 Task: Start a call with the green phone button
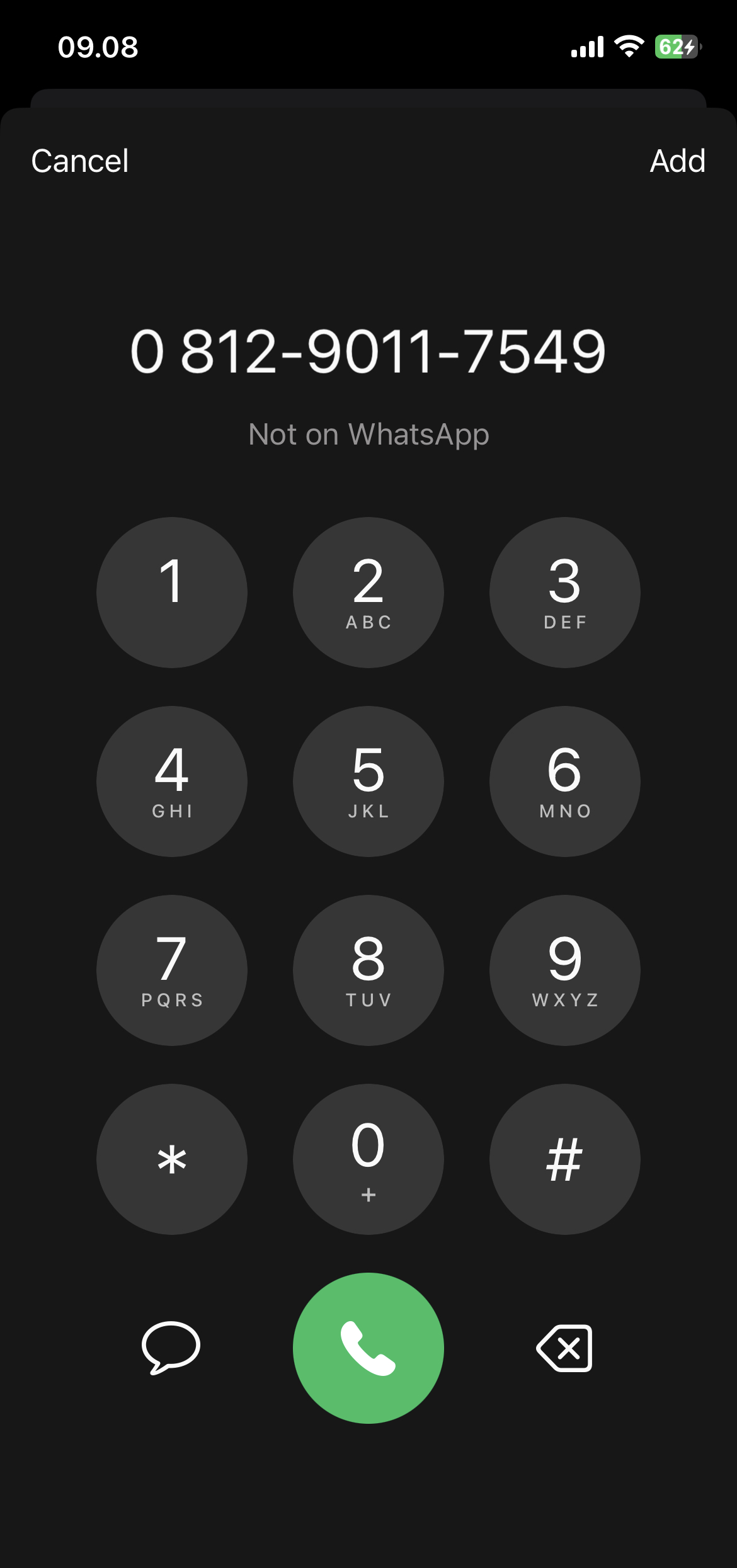pos(368,1348)
